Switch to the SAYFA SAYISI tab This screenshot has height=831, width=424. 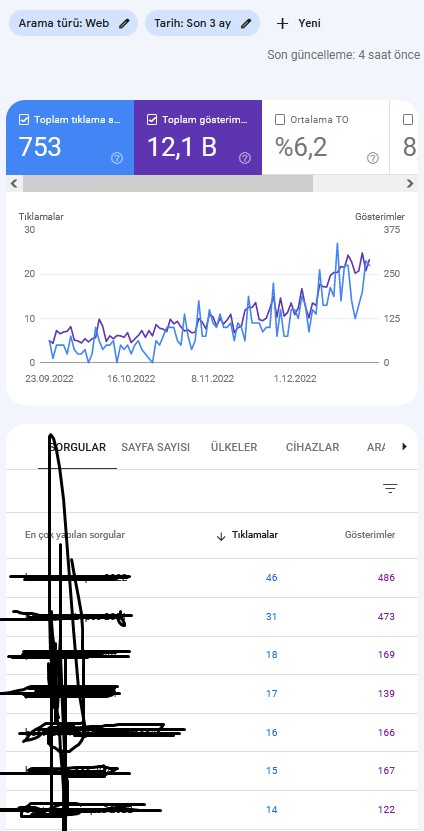point(155,447)
